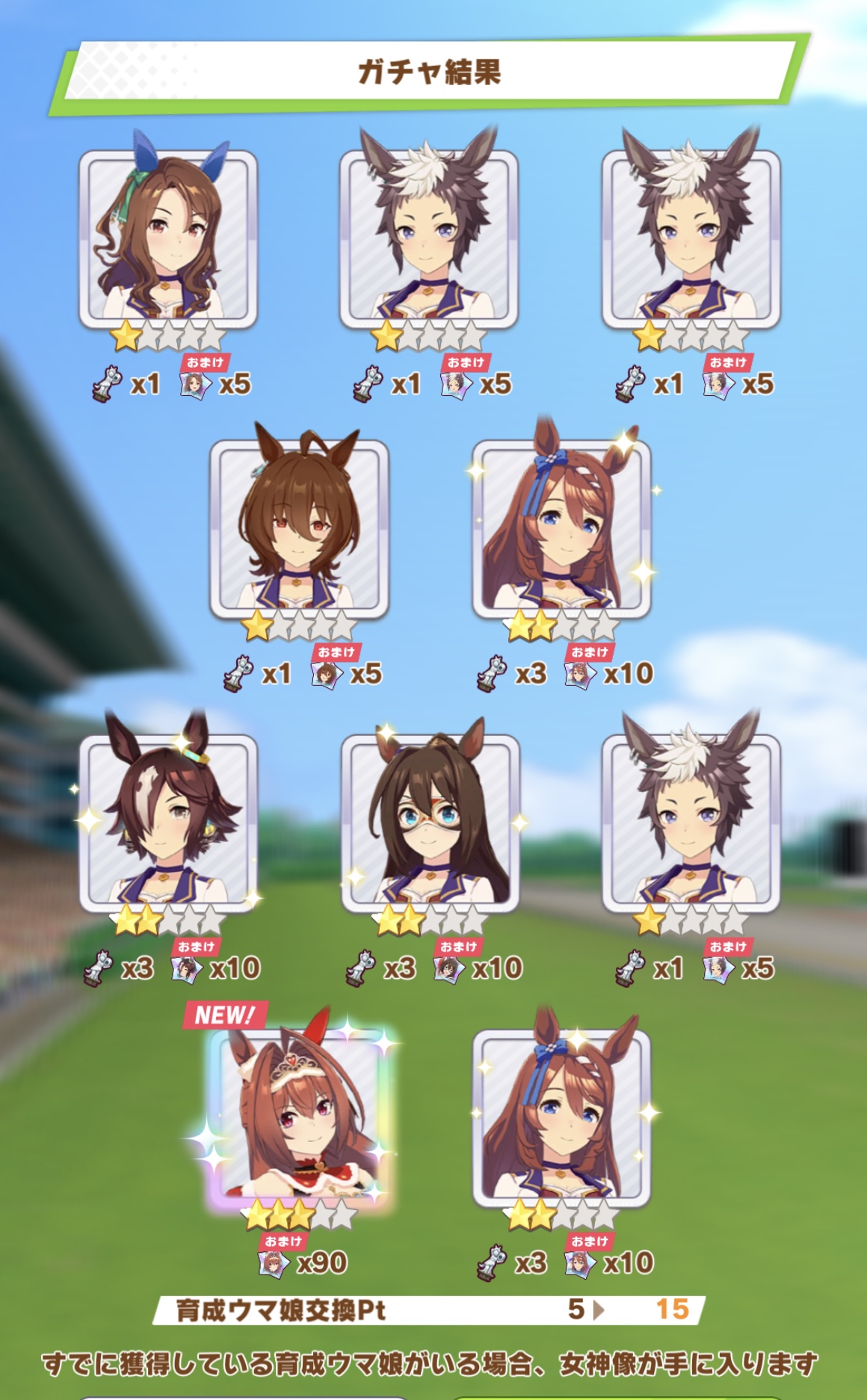Image resolution: width=867 pixels, height=1400 pixels.
Task: View the short brown-haired red-eyed one-star card
Action: click(x=299, y=529)
